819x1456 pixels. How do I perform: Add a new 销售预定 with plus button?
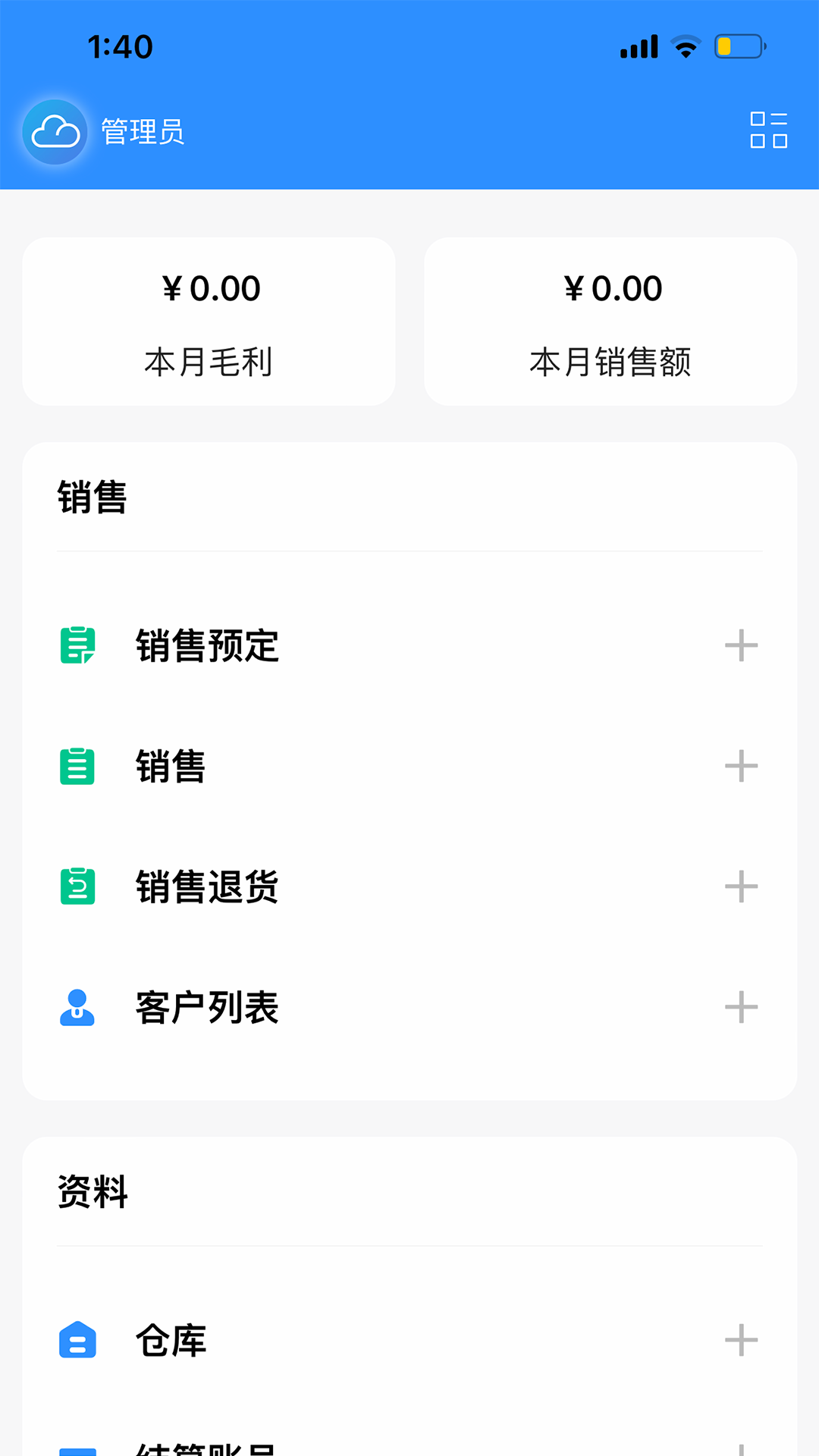[x=742, y=647]
